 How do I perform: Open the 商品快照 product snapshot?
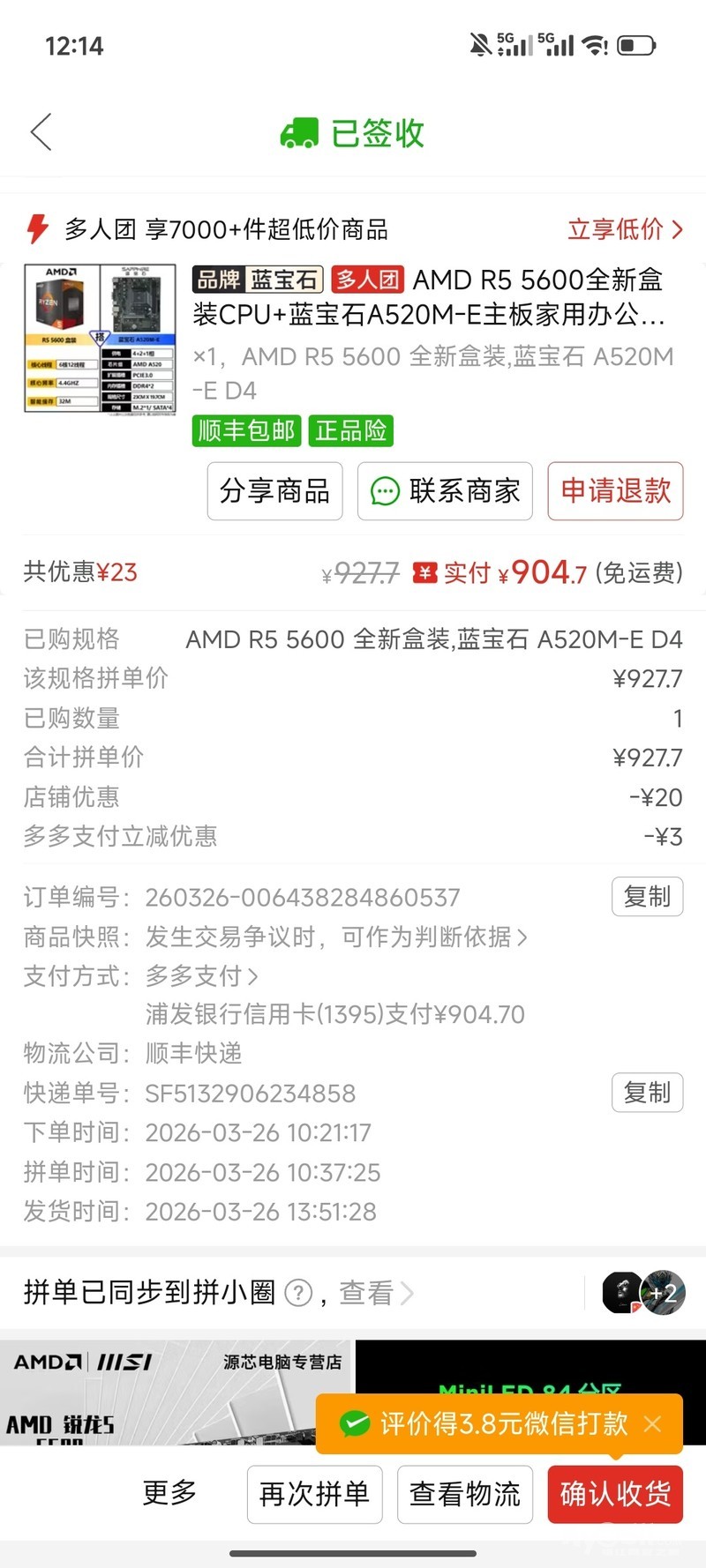pyautogui.click(x=335, y=937)
